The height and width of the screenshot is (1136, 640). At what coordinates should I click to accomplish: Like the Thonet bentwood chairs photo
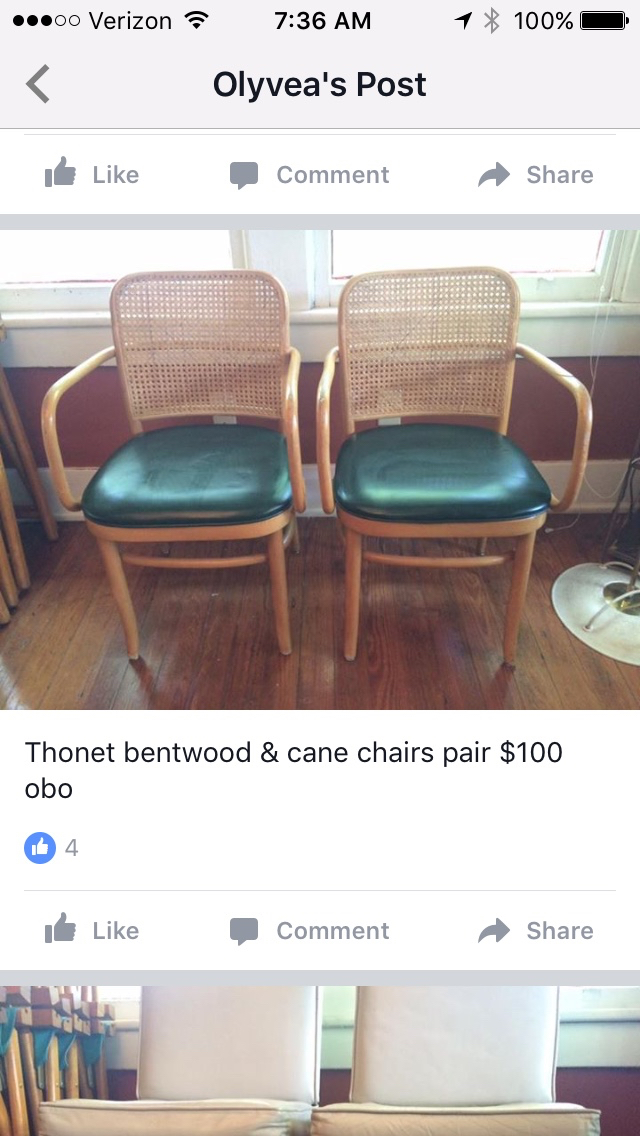pyautogui.click(x=92, y=930)
